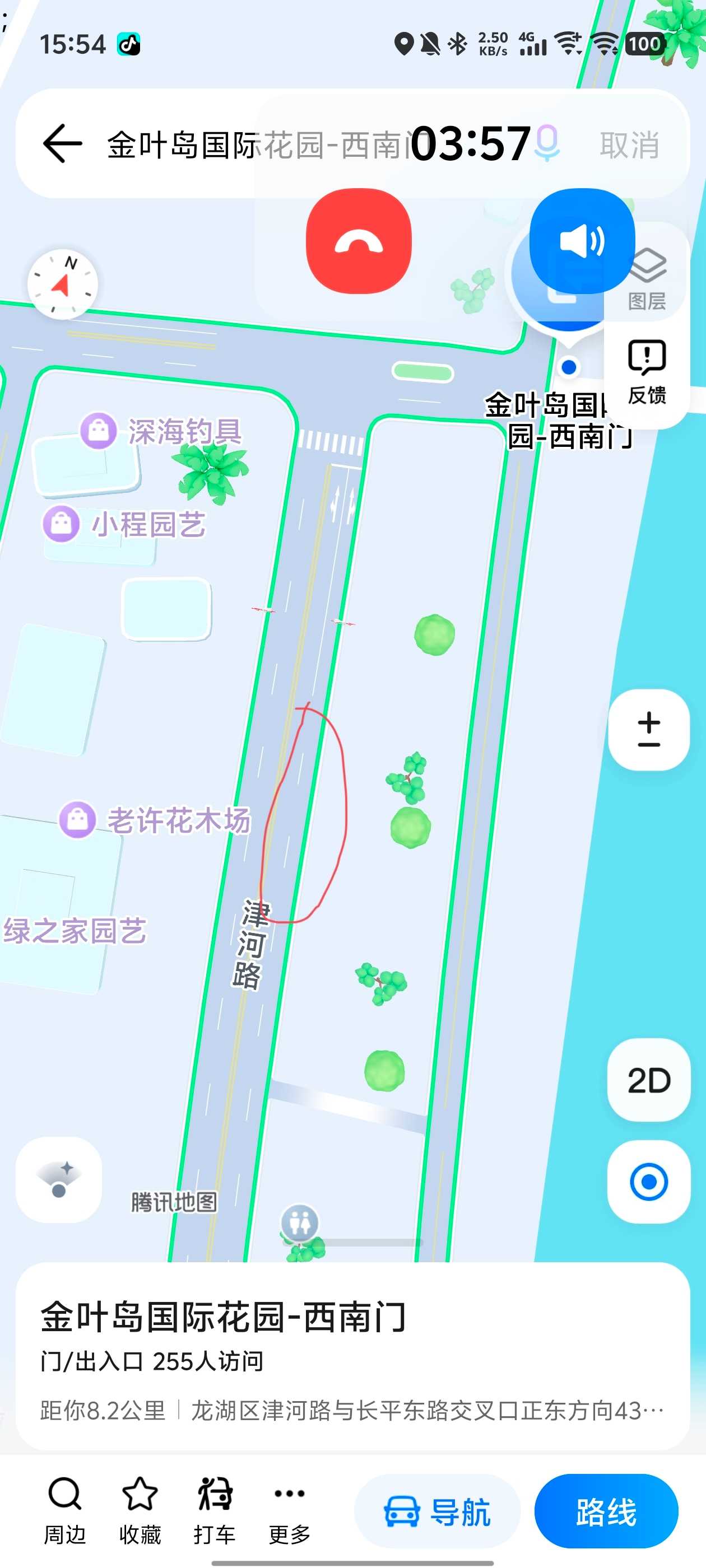This screenshot has height=1568, width=706.
Task: Start 导航 navigation
Action: (x=436, y=1511)
